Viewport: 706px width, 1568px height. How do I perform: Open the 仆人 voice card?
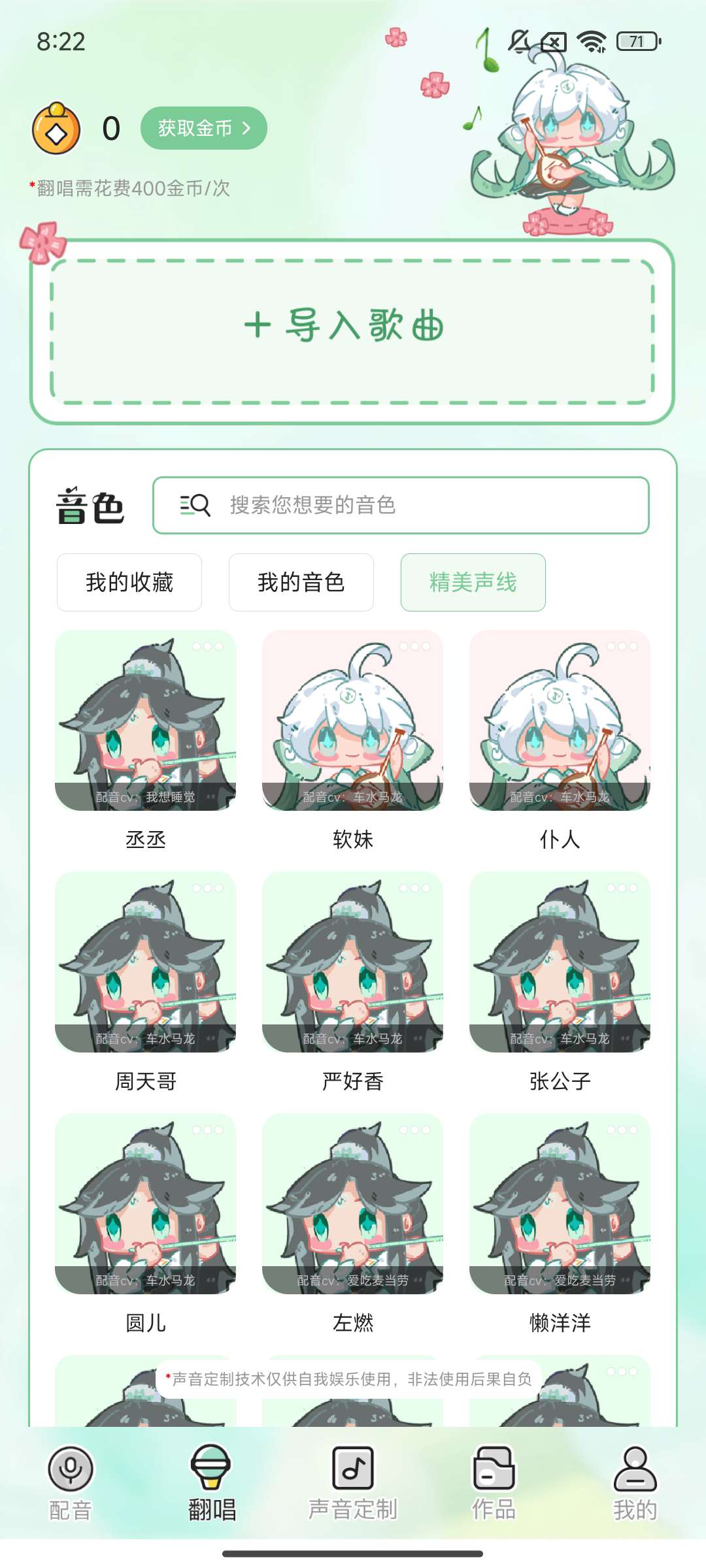coord(560,721)
